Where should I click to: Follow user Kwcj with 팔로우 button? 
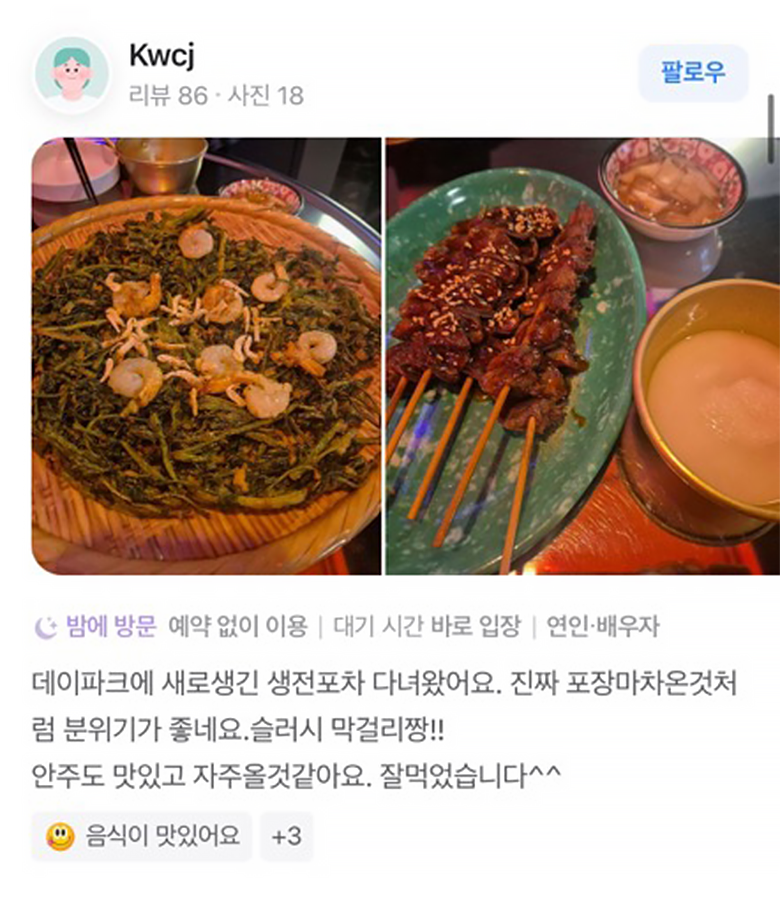pyautogui.click(x=692, y=72)
